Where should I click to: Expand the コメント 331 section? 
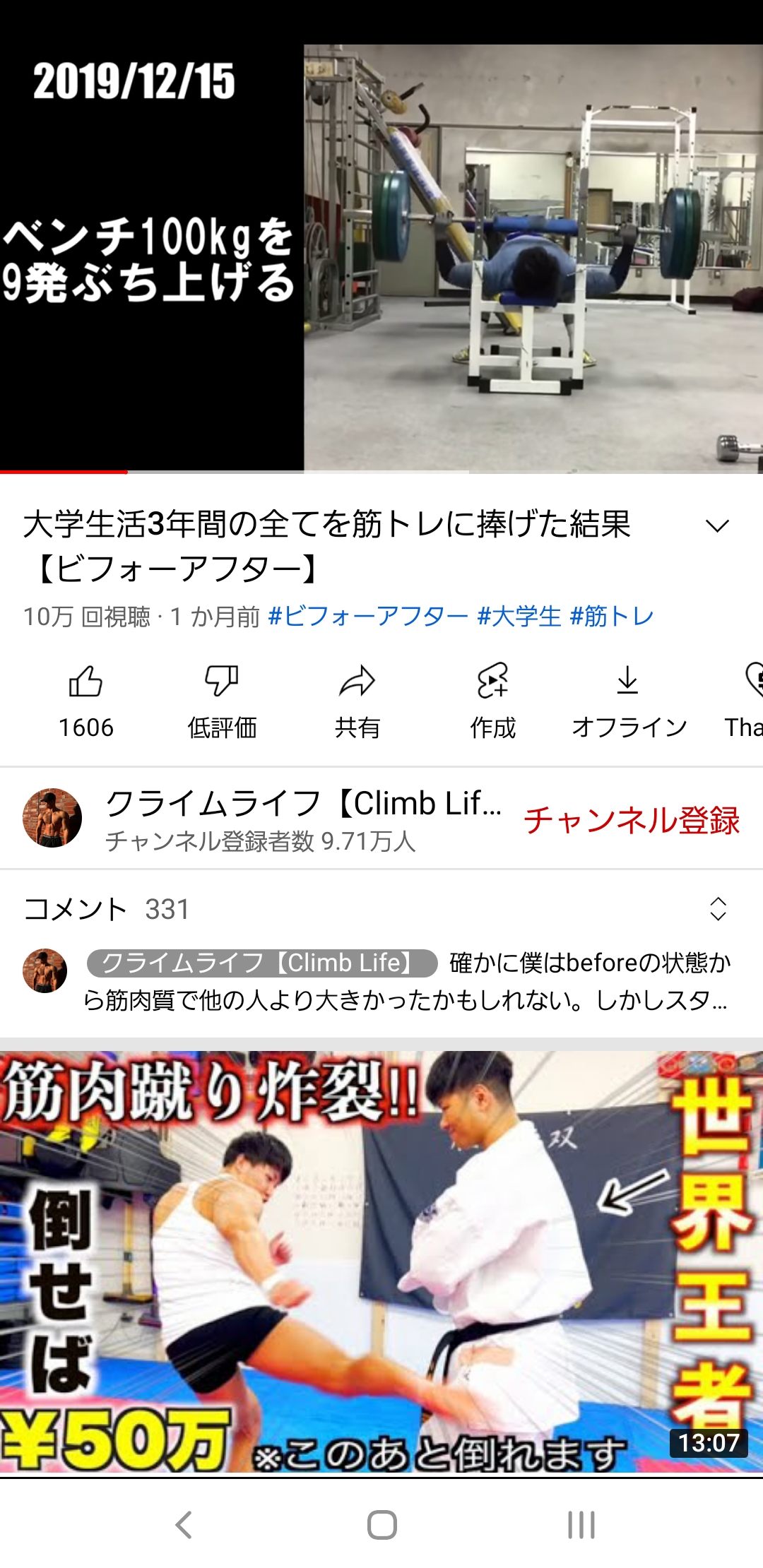[x=381, y=909]
